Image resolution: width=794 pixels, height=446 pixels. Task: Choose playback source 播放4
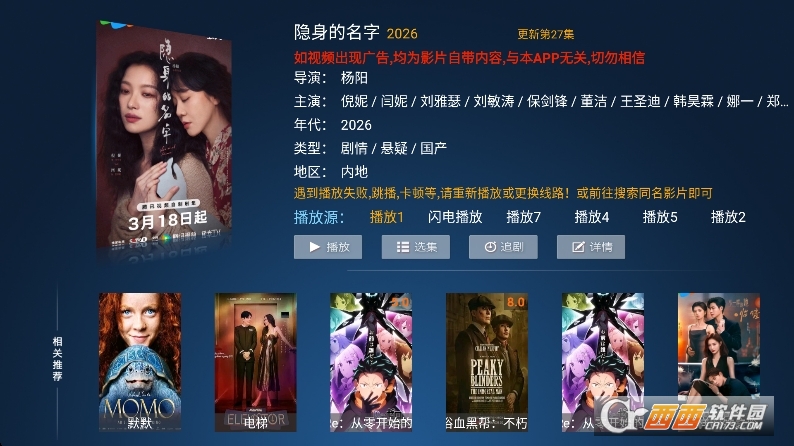click(591, 216)
